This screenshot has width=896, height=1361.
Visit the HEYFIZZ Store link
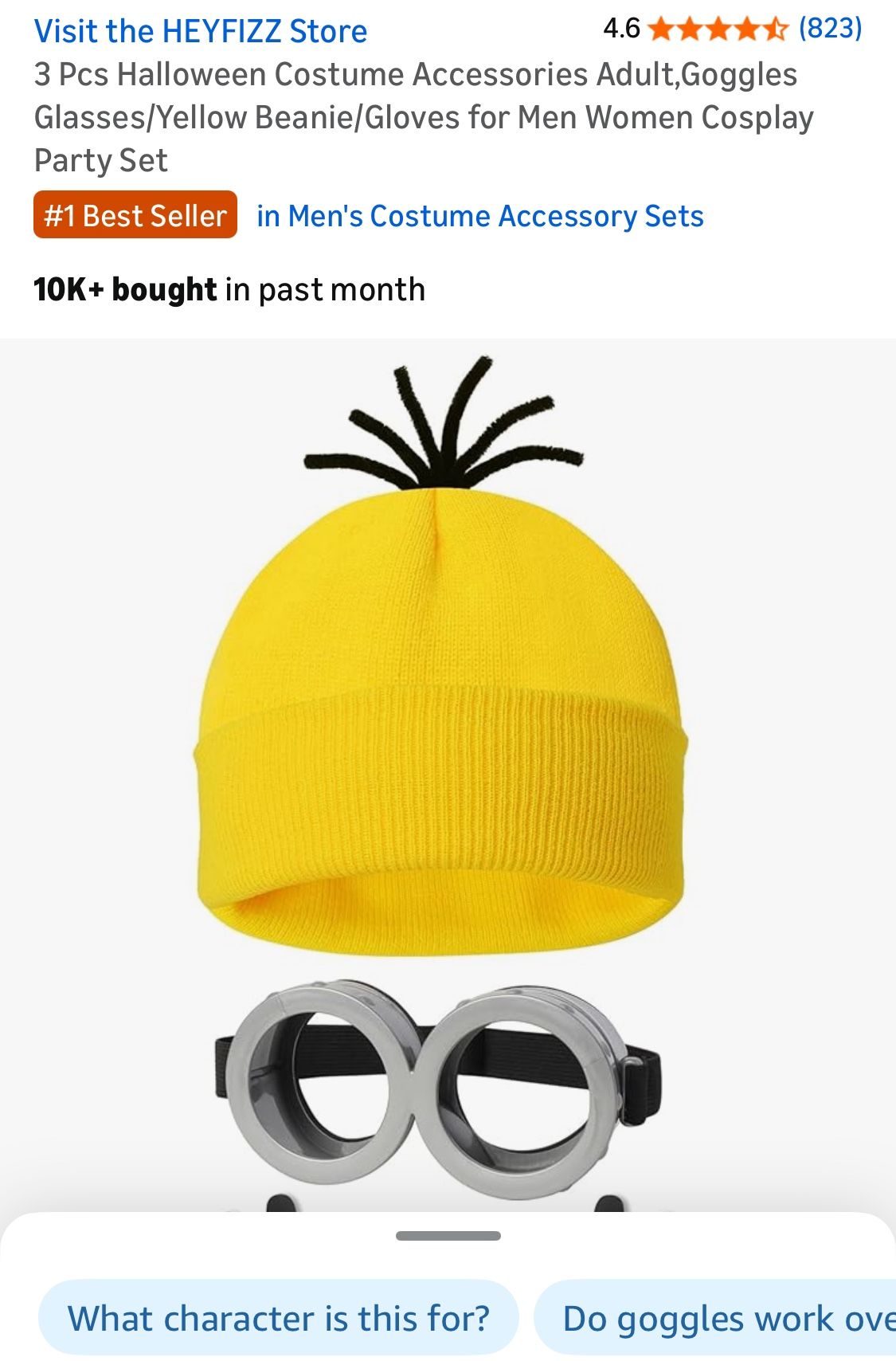point(200,32)
